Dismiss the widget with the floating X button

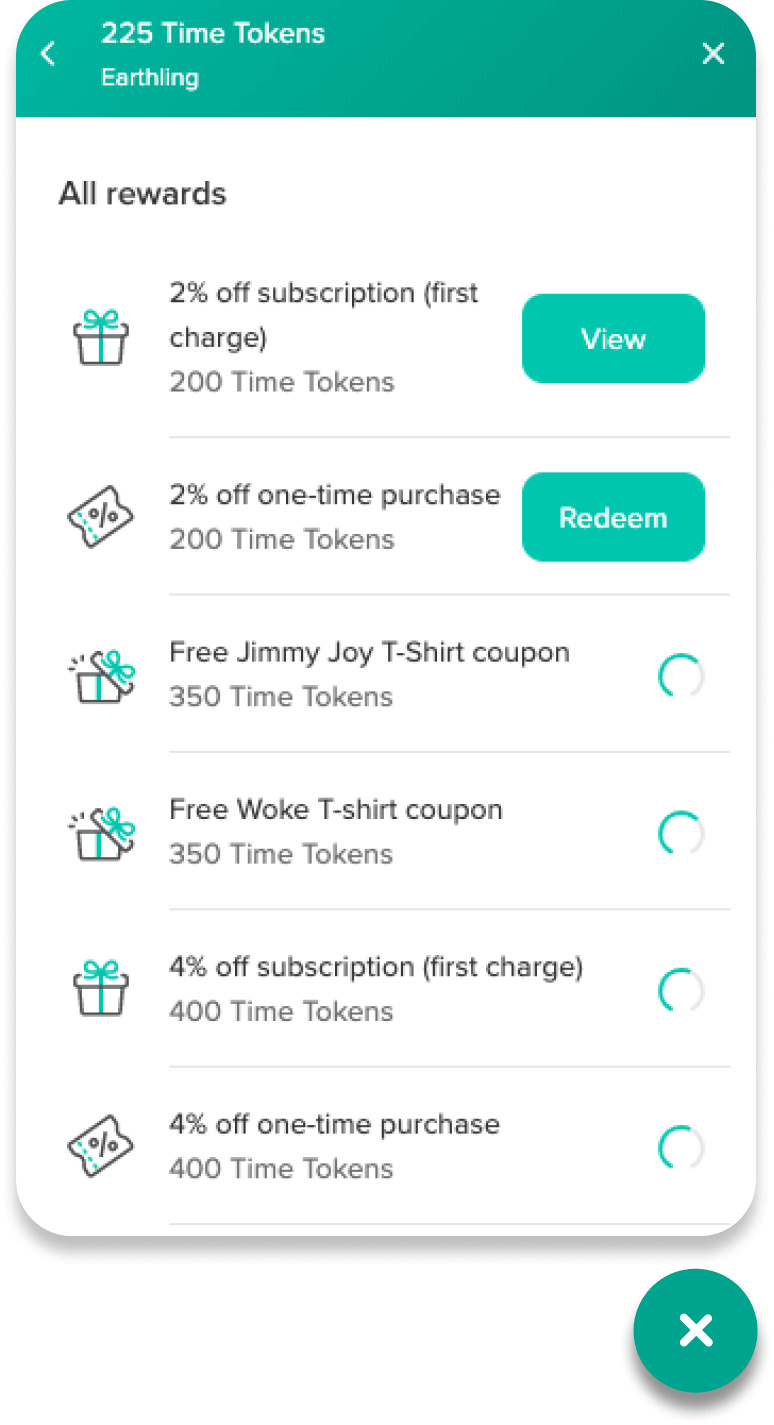[x=696, y=1330]
